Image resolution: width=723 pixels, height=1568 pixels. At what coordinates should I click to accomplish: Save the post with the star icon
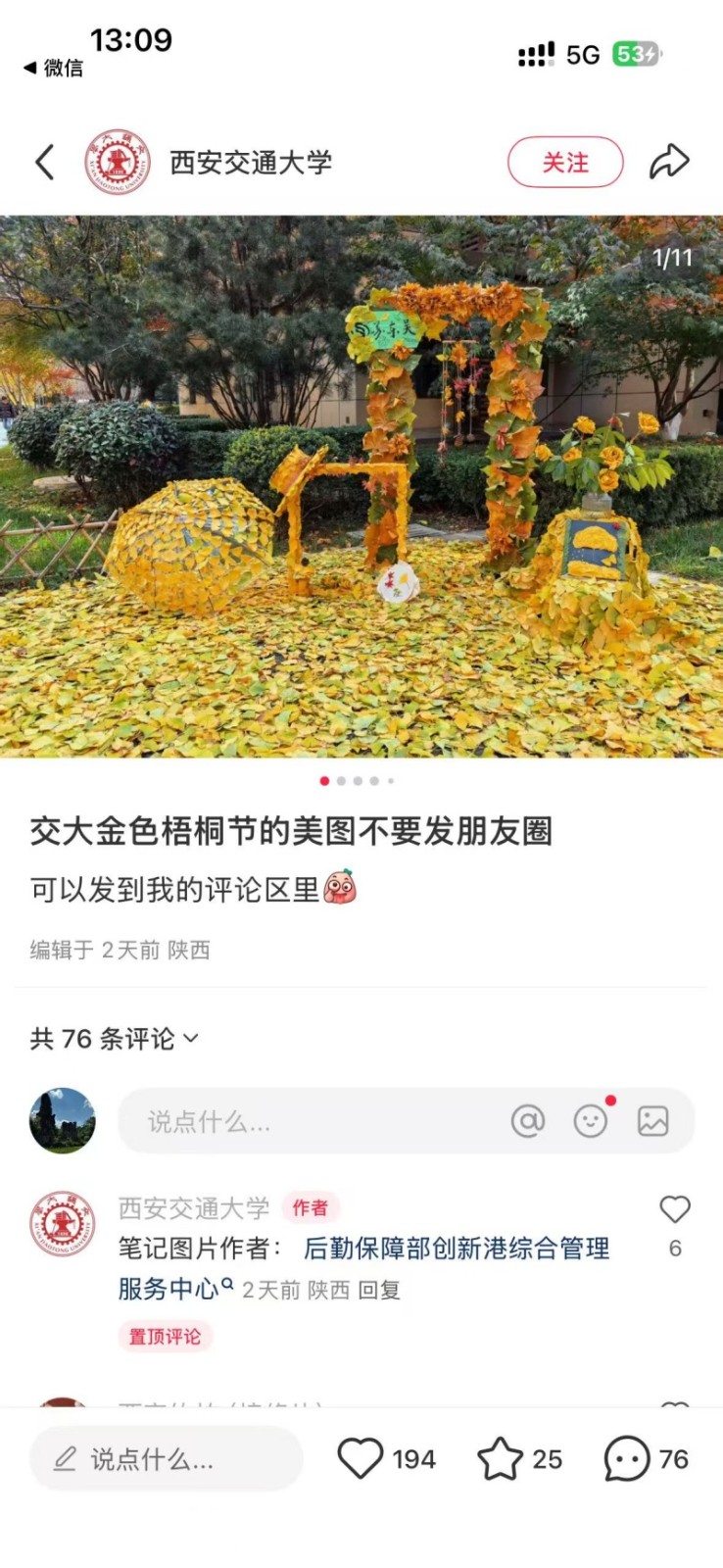pyautogui.click(x=500, y=1458)
